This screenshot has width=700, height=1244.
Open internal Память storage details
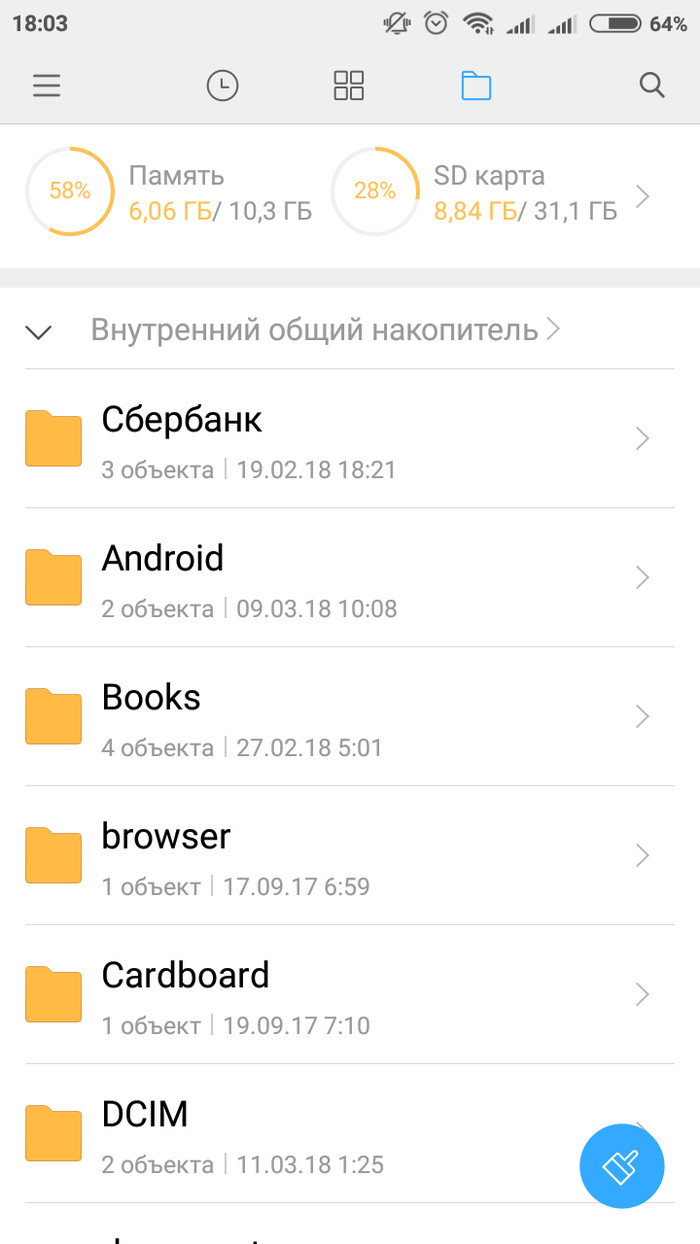pyautogui.click(x=170, y=192)
